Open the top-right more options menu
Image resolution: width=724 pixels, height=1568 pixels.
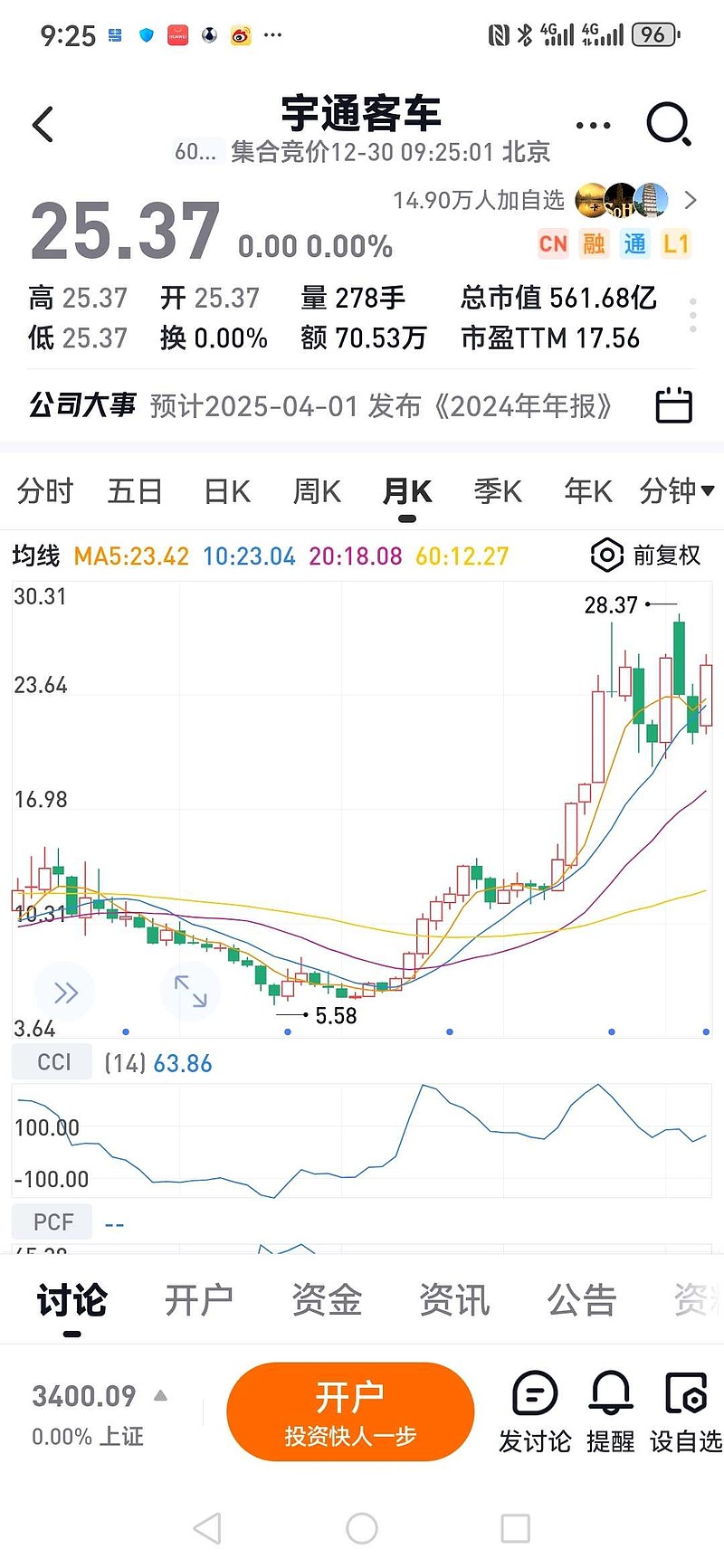(593, 124)
